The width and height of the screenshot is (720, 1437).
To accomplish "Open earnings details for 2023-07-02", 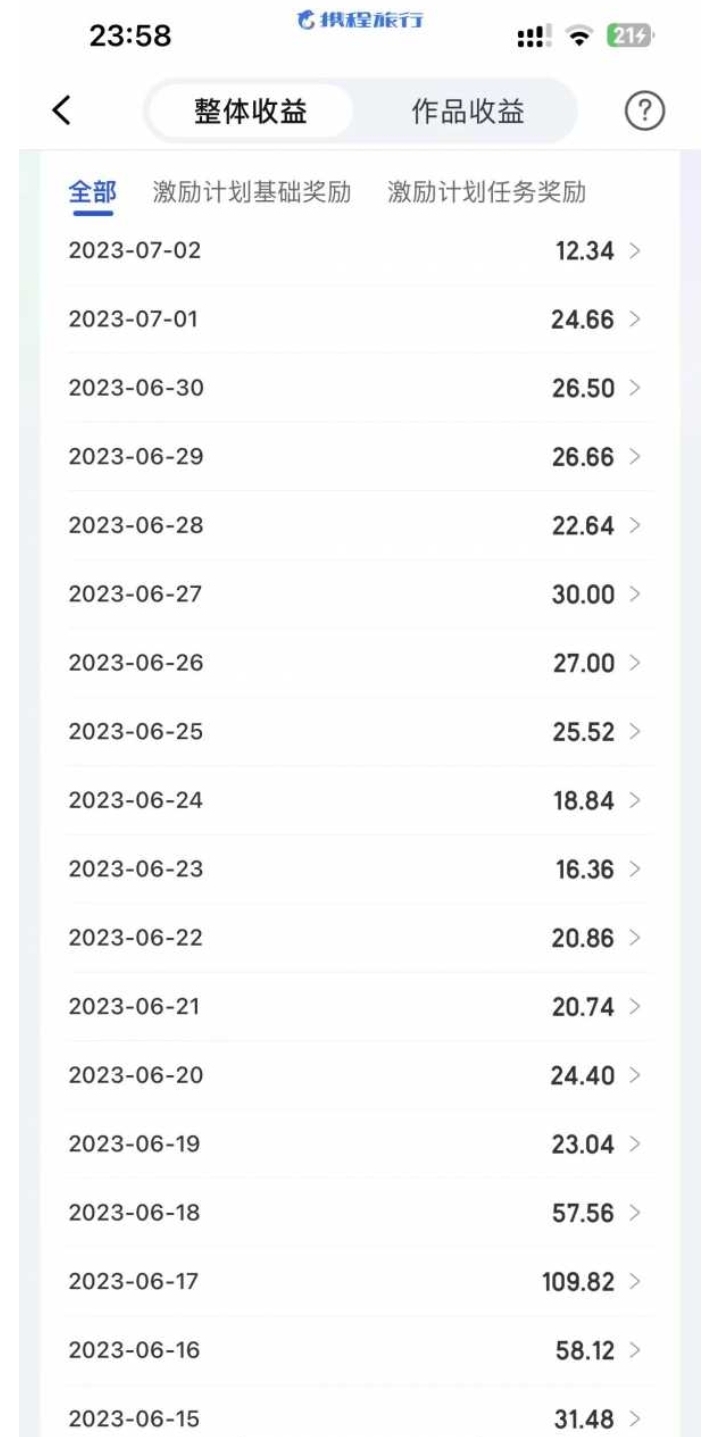I will point(360,250).
